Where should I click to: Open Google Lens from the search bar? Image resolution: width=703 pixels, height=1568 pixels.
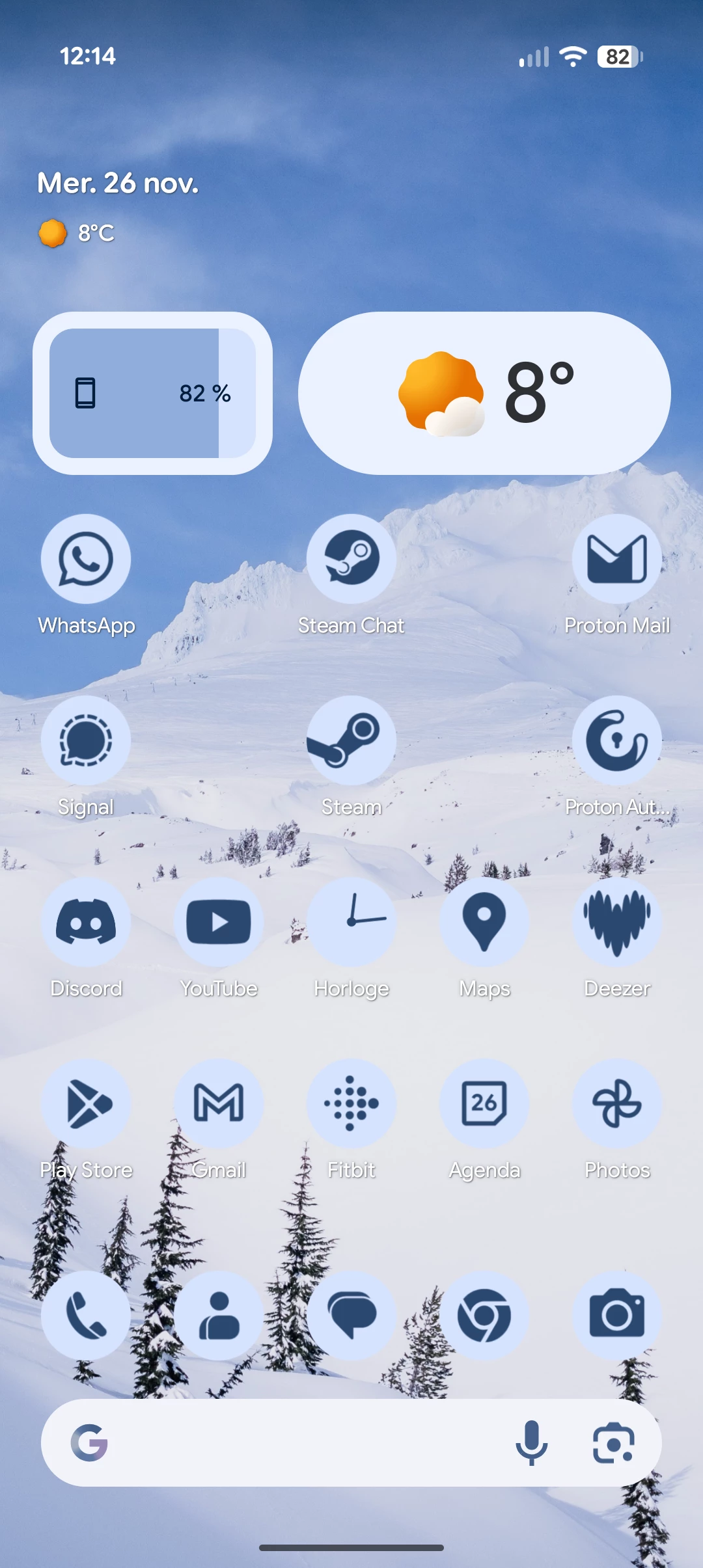click(613, 1442)
